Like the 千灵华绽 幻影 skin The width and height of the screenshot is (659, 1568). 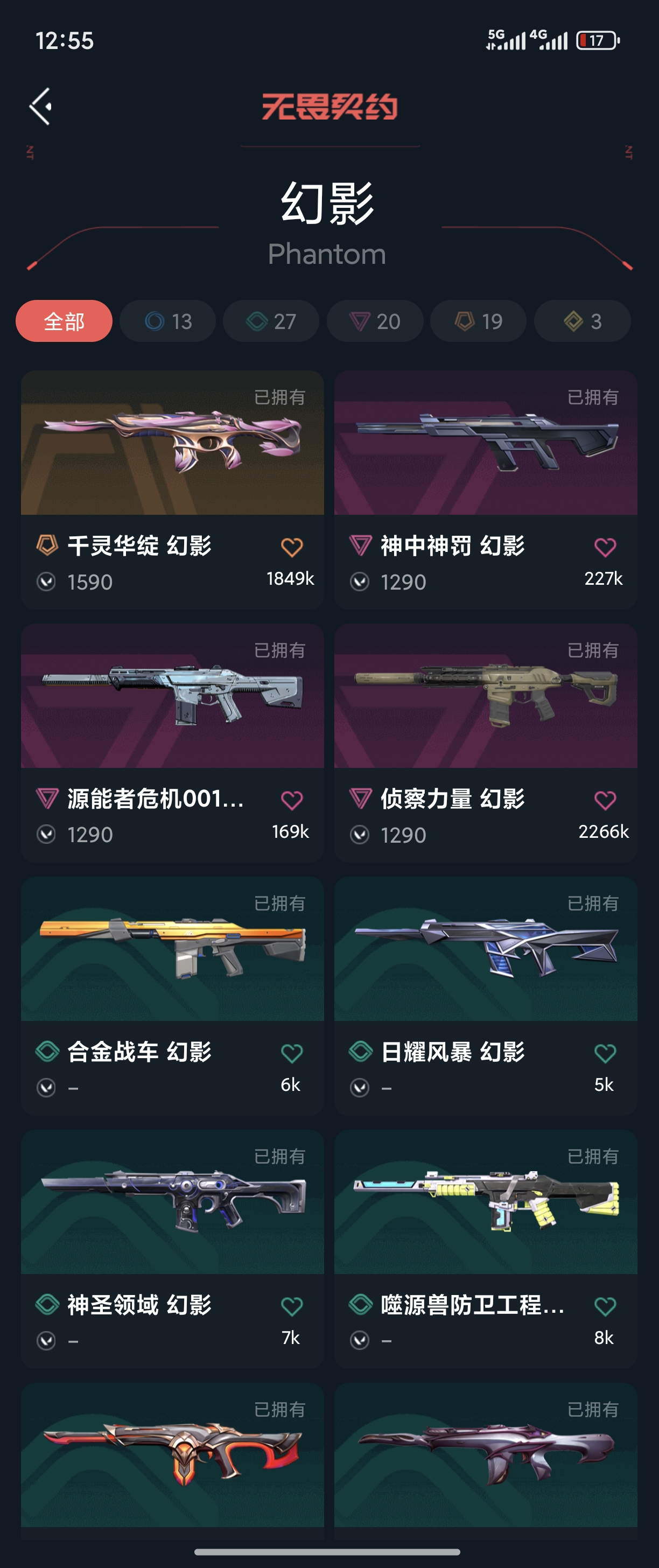pos(291,547)
